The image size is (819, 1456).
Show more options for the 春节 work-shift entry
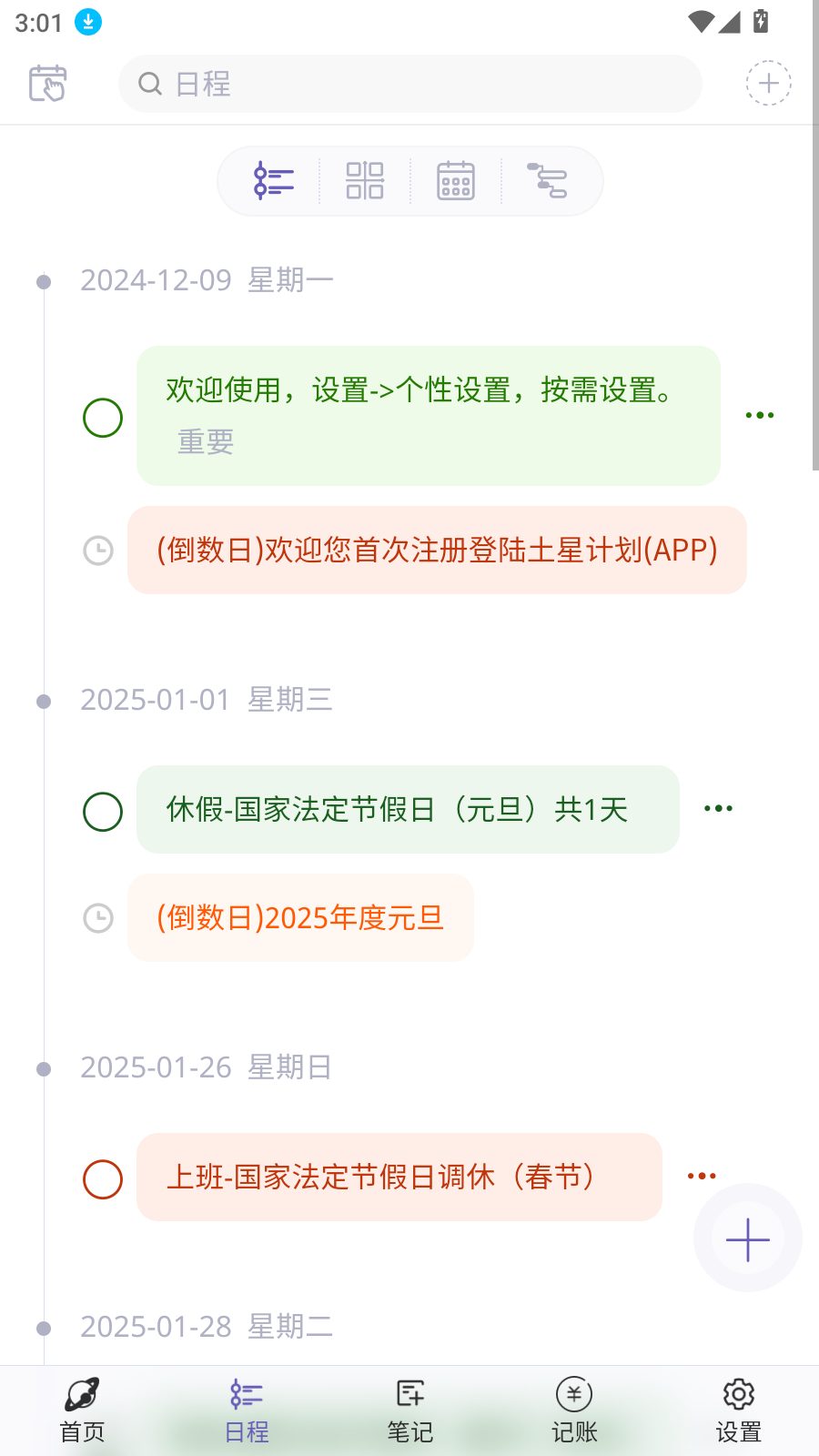click(701, 1175)
